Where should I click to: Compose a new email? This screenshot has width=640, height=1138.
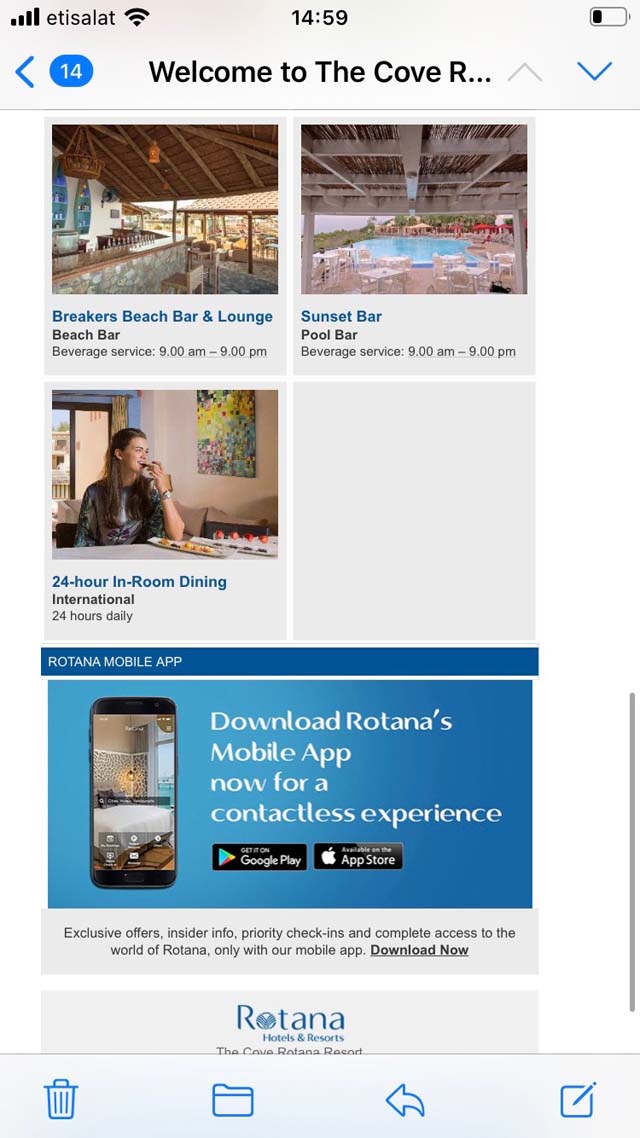(x=578, y=1099)
